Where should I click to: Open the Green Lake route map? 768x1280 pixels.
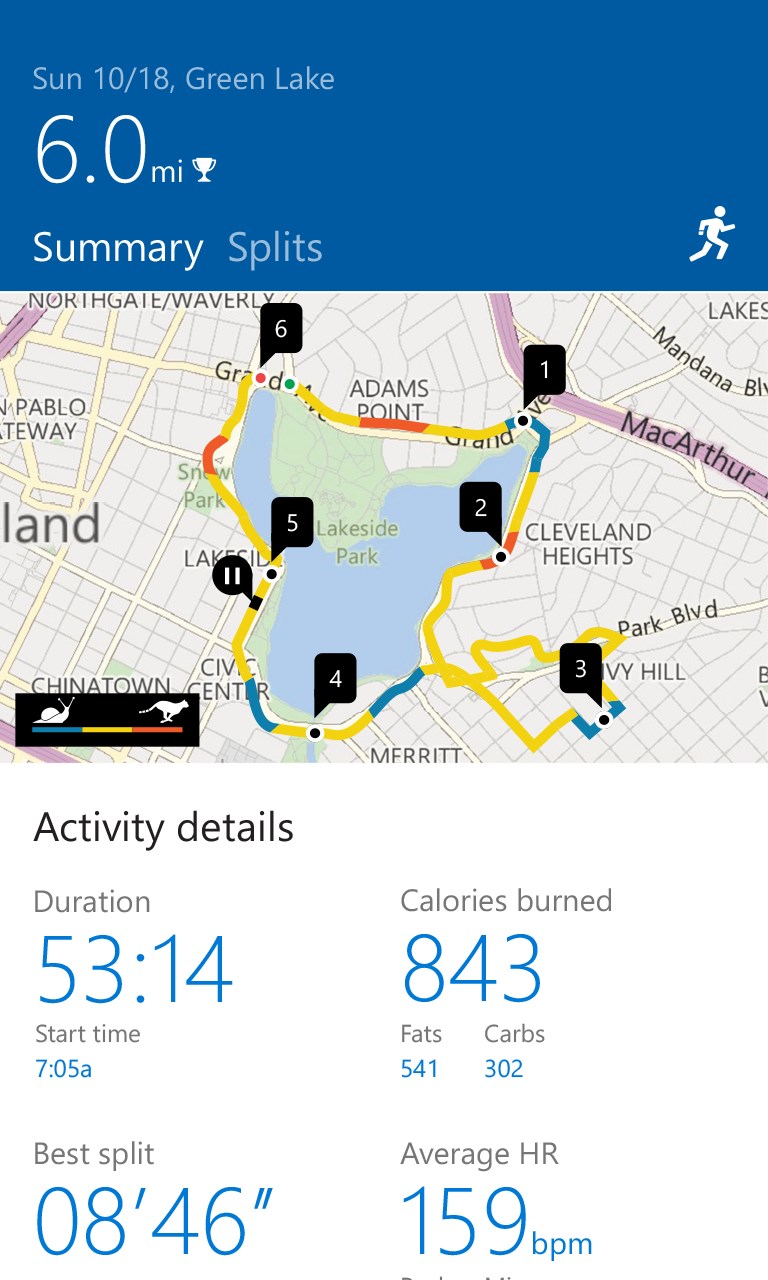pyautogui.click(x=384, y=527)
